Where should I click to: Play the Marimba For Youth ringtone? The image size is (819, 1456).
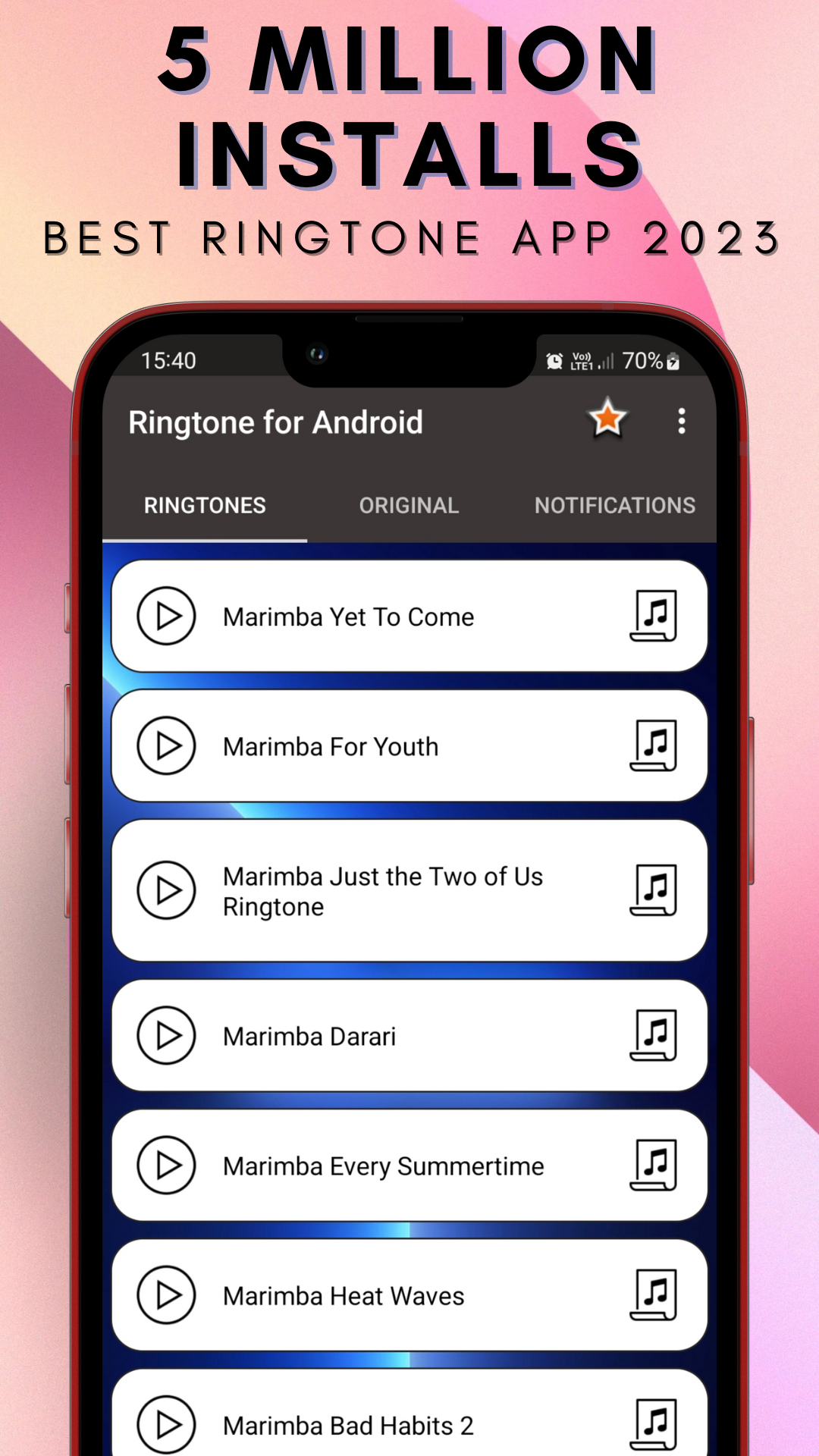coord(166,746)
